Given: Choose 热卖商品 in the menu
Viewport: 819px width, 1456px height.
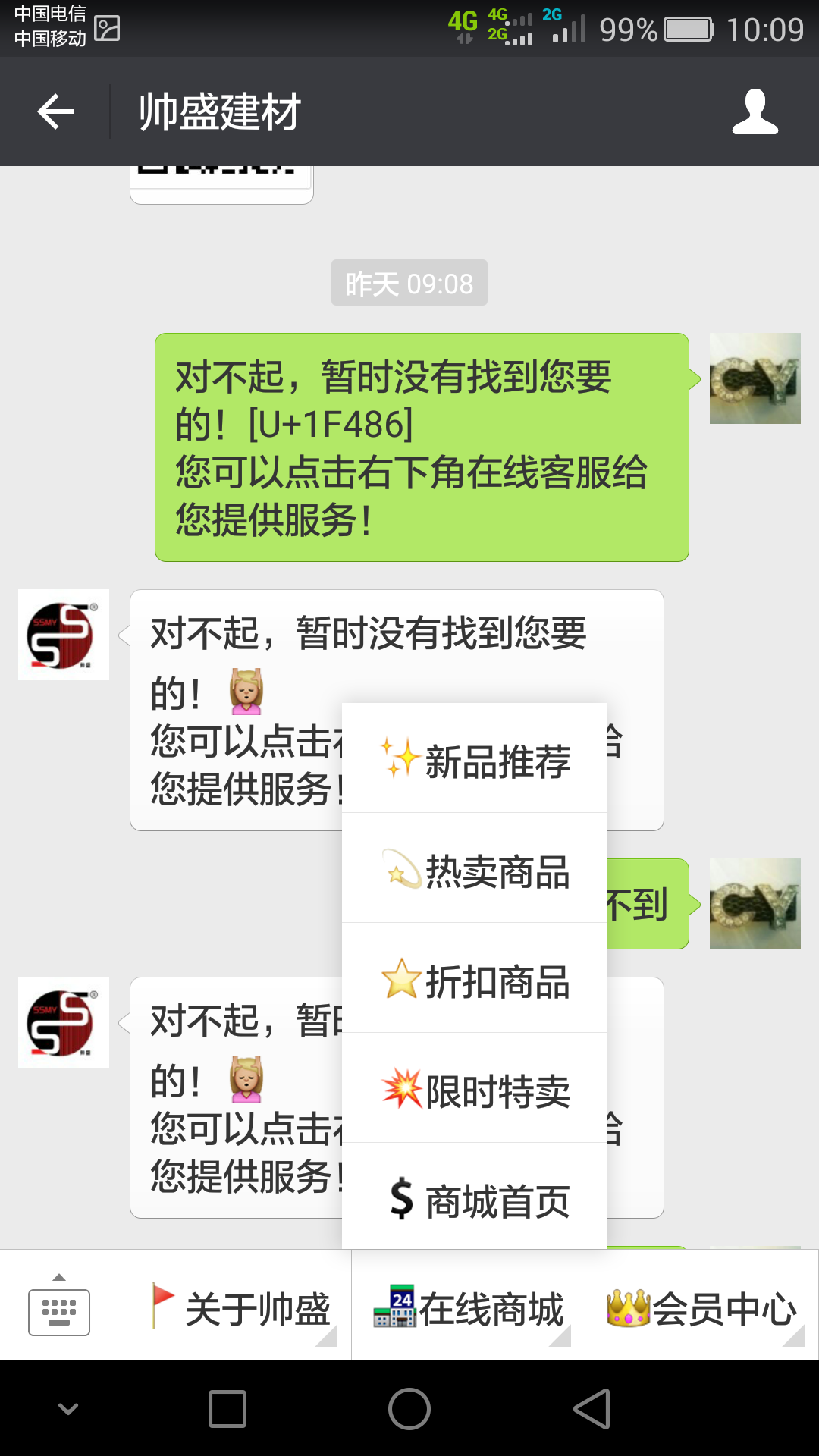Looking at the screenshot, I should click(475, 870).
